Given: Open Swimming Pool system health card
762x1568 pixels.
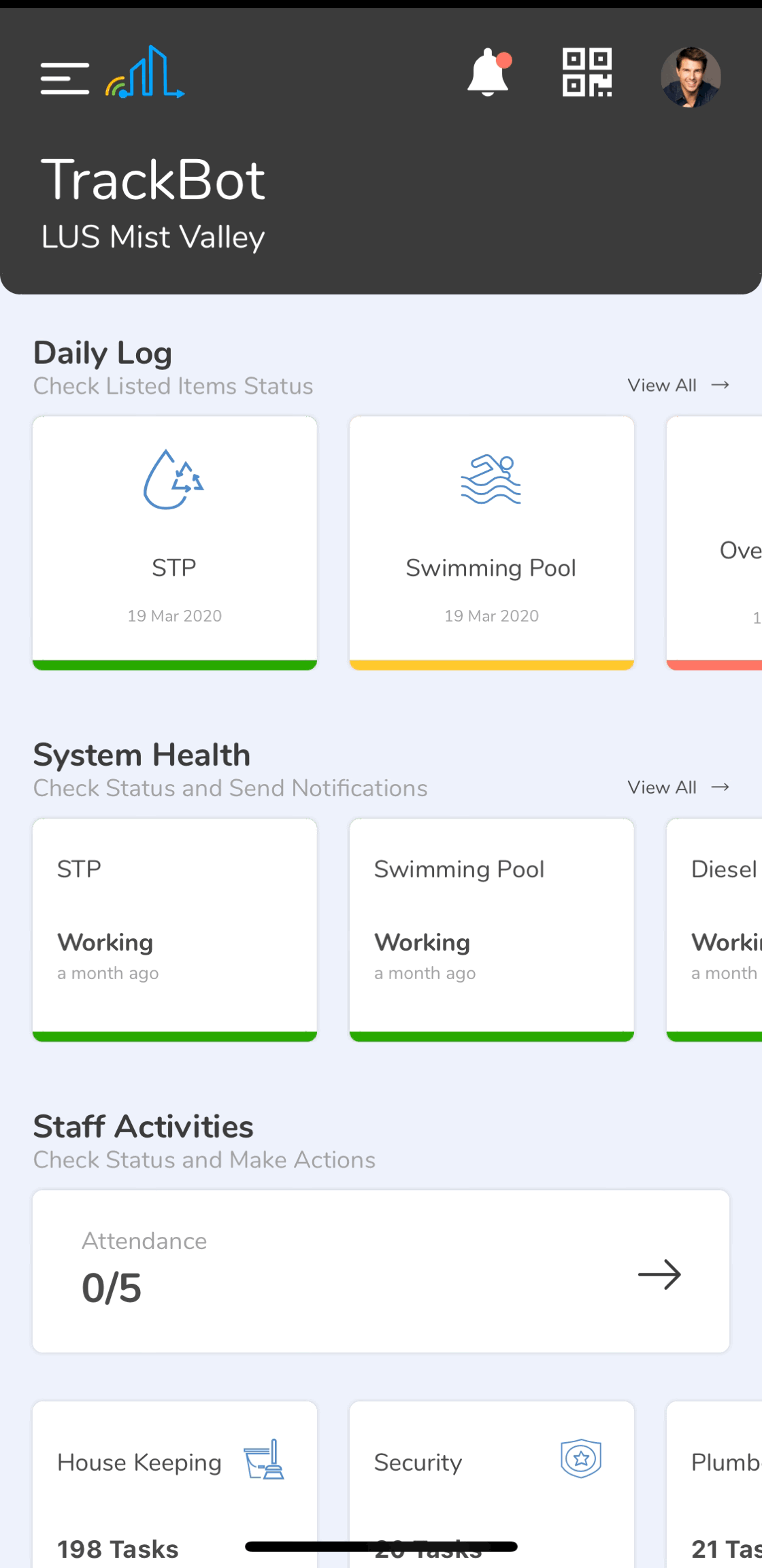Looking at the screenshot, I should (x=491, y=929).
